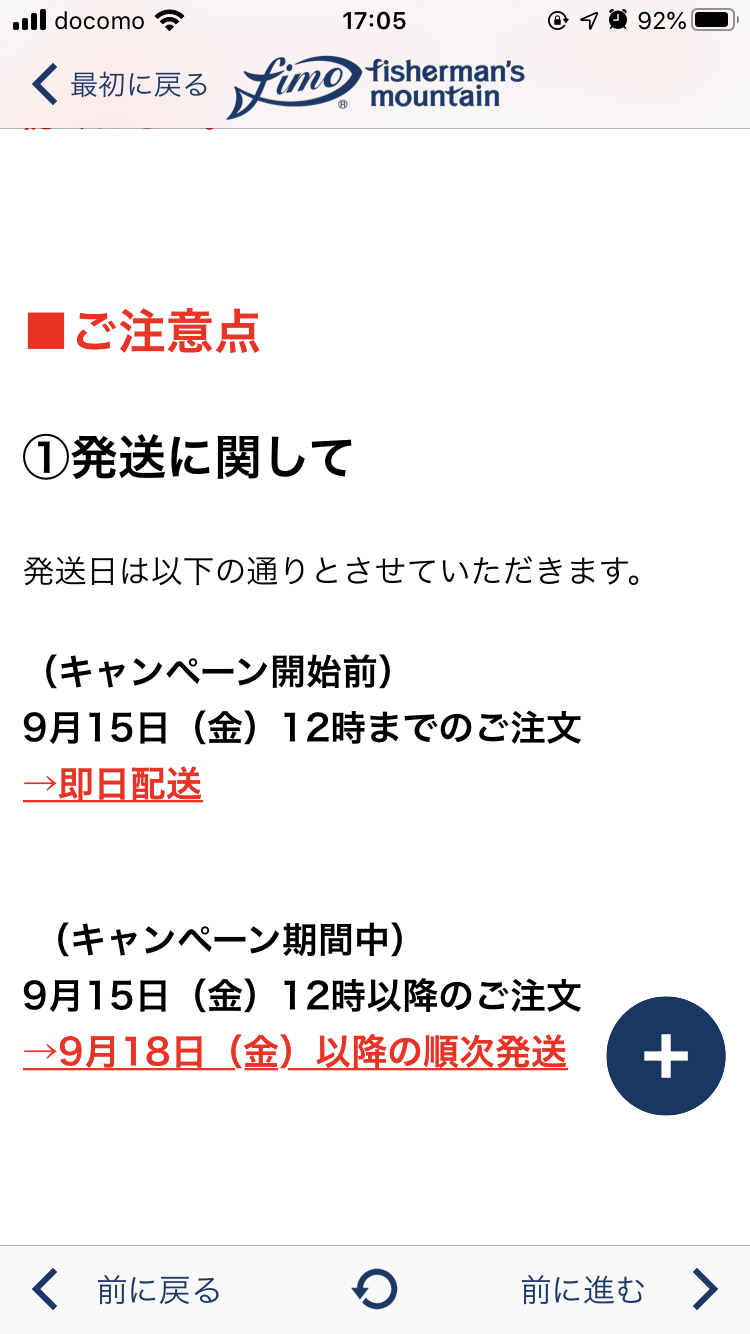Go back with 前に戻る
Viewport: 750px width, 1334px height.
(126, 1290)
